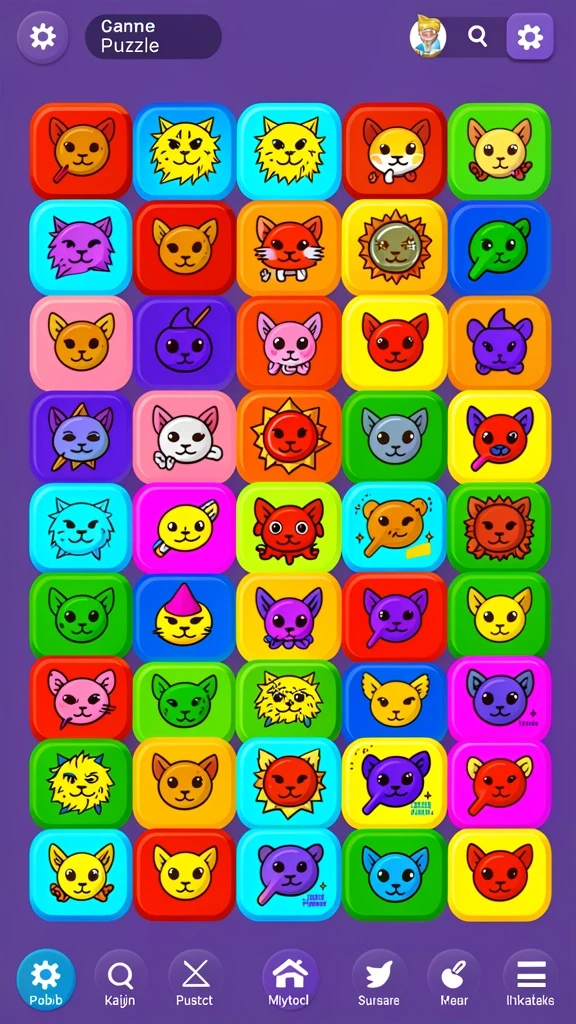Switch to the Pustct tab
Screen dimensions: 576x1024
(x=195, y=980)
